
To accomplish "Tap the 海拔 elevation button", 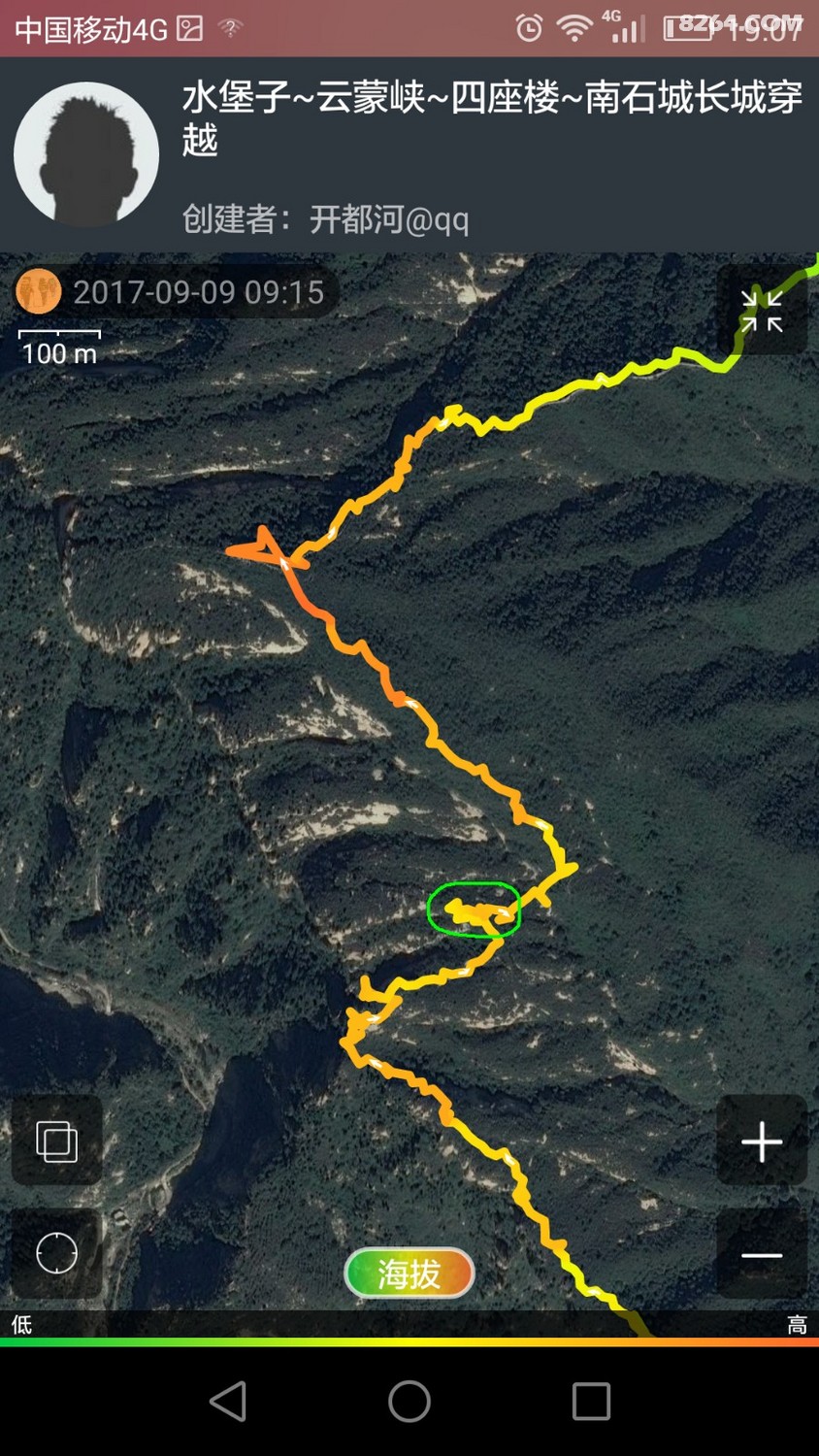I will click(x=409, y=1274).
